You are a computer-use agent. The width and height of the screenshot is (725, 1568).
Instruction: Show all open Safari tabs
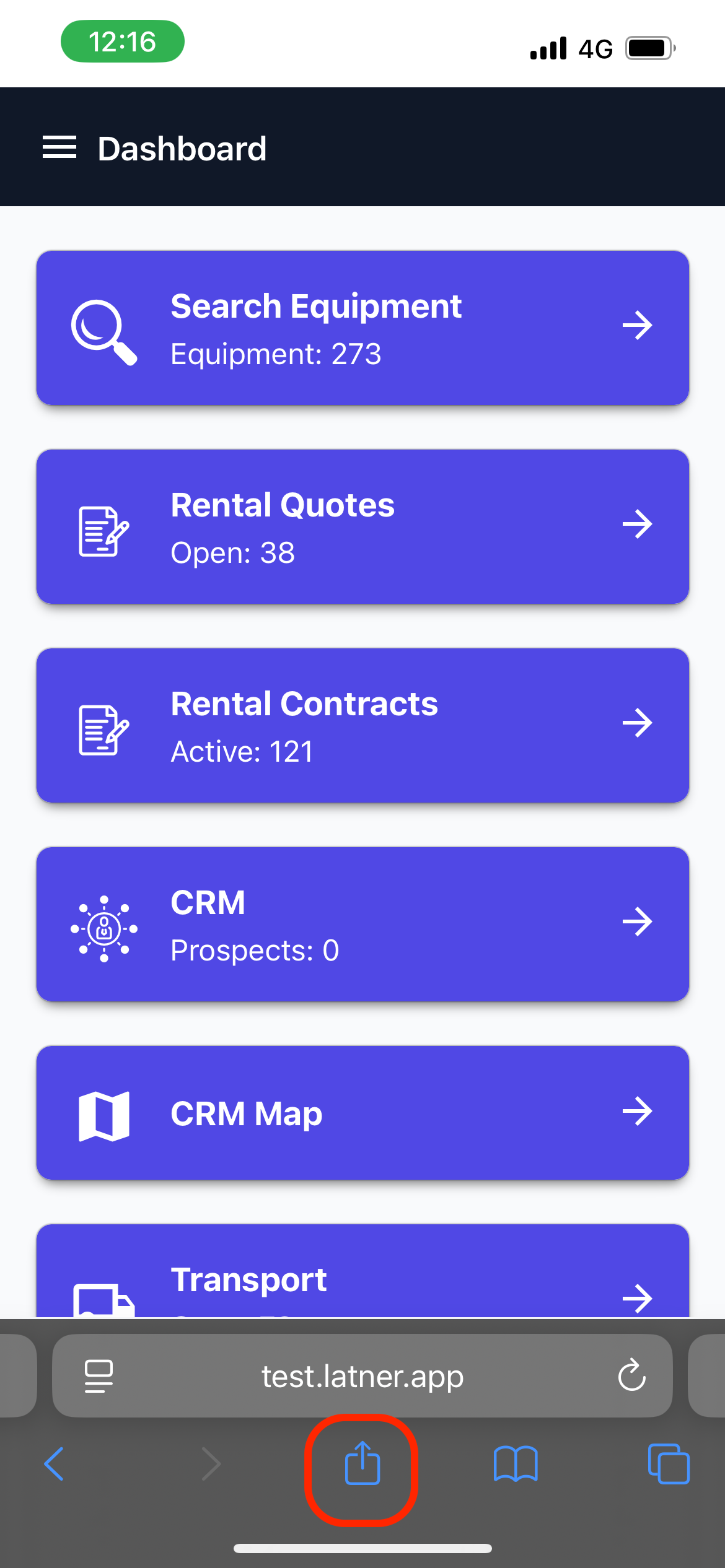[x=668, y=1464]
